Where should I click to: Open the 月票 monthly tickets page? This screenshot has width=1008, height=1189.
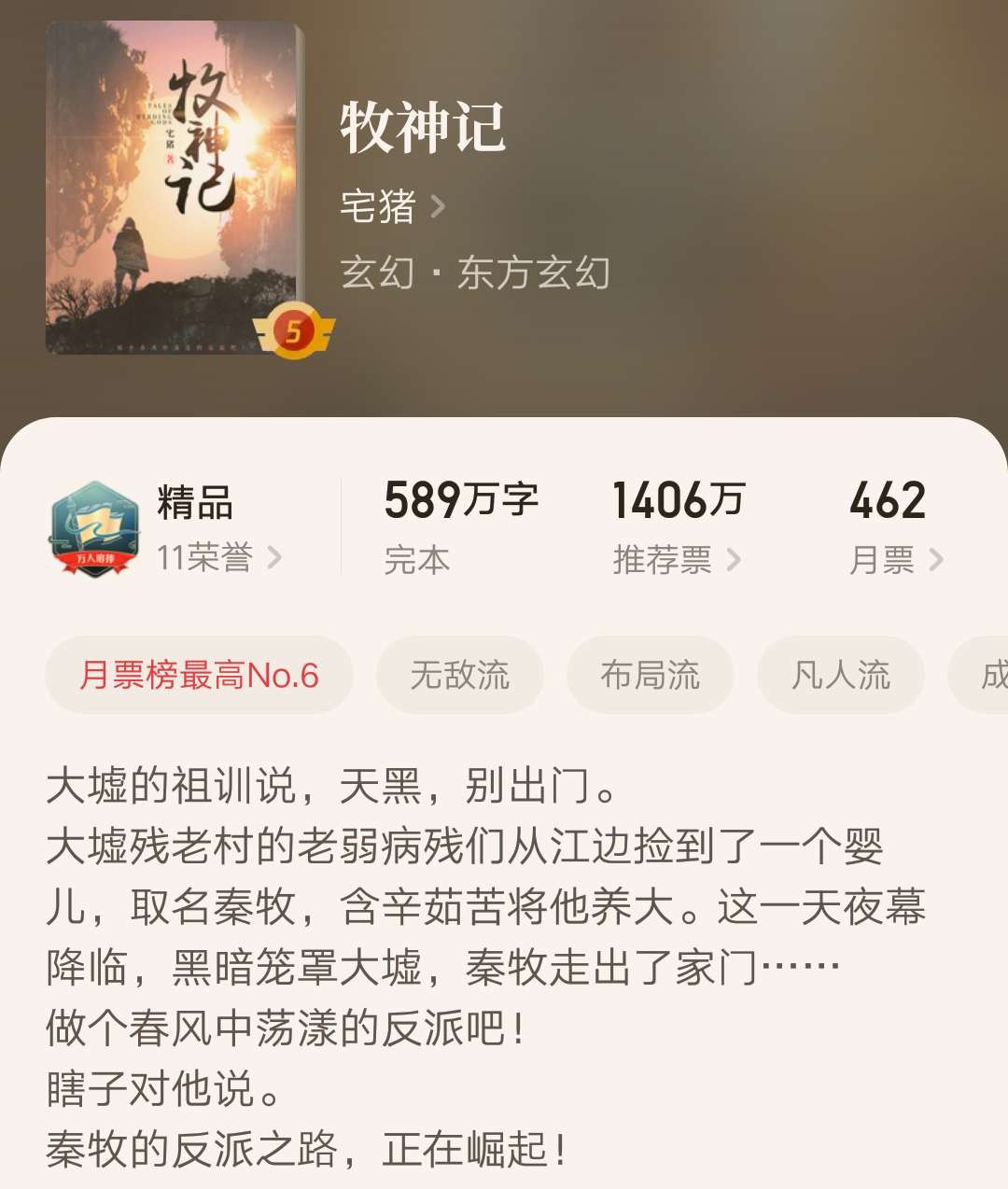(895, 559)
